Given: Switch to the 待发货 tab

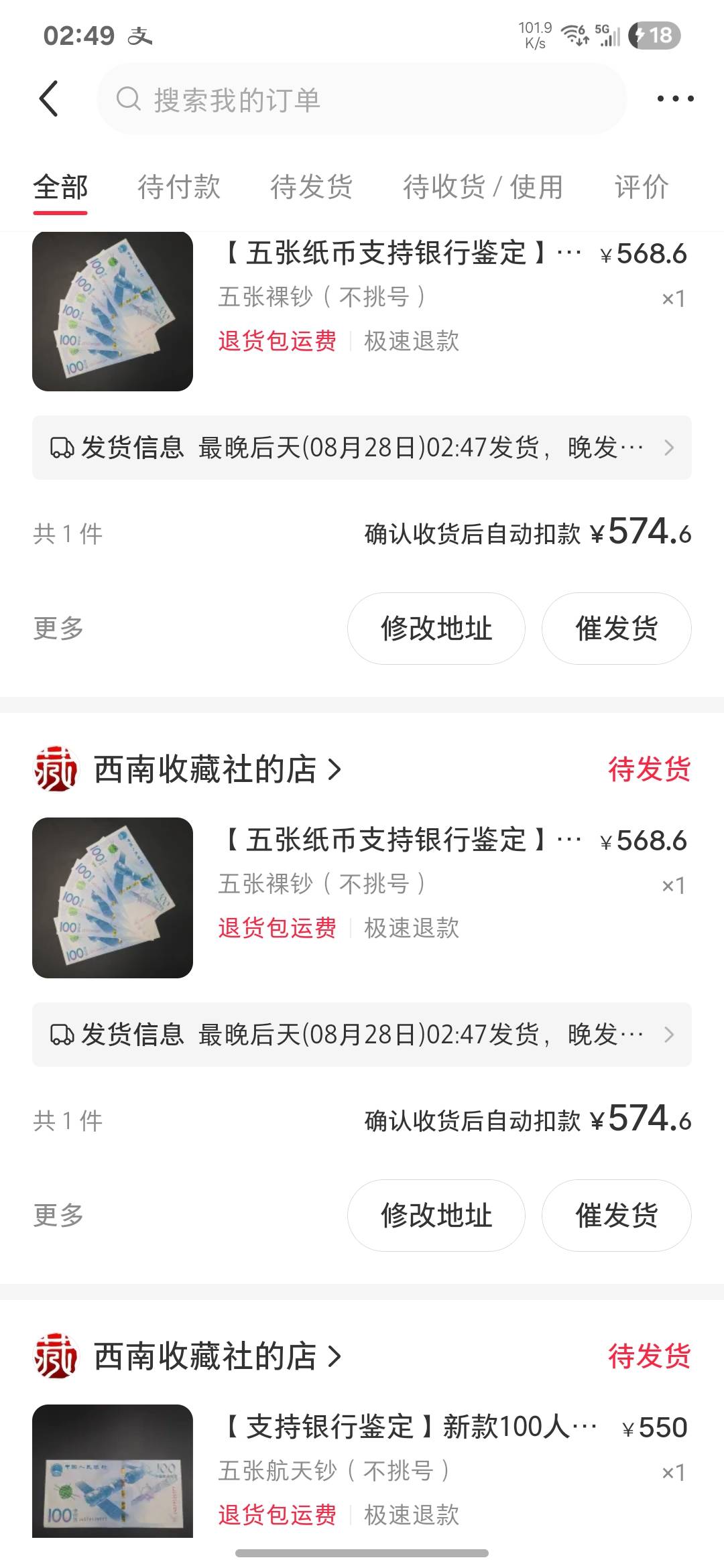Looking at the screenshot, I should click(312, 187).
